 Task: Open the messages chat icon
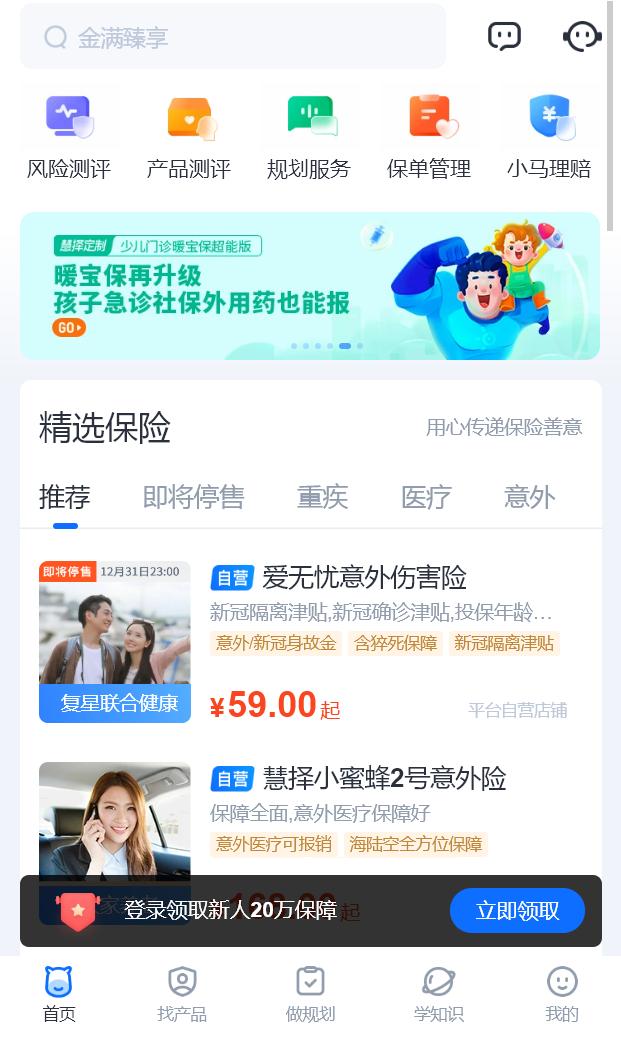504,37
